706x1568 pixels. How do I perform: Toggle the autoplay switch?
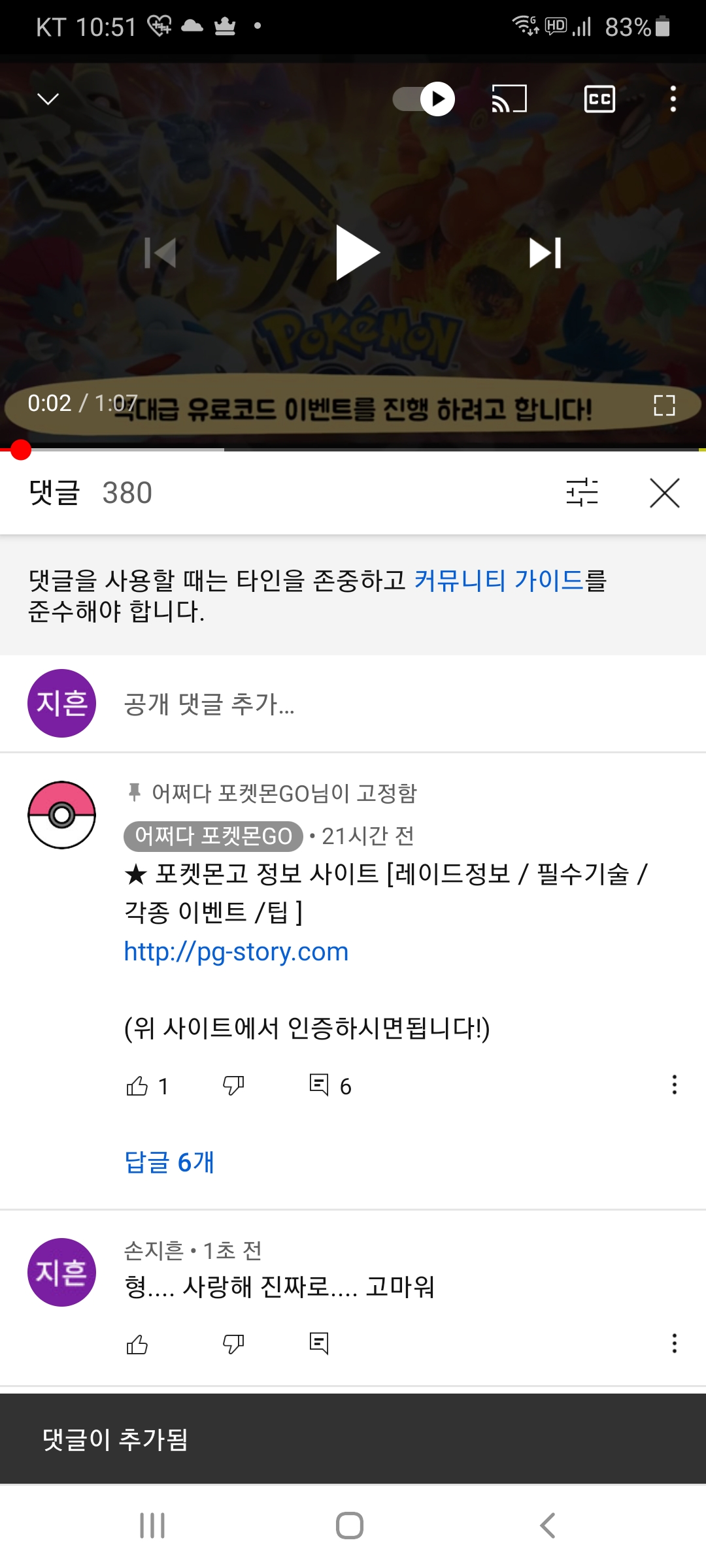pyautogui.click(x=424, y=99)
